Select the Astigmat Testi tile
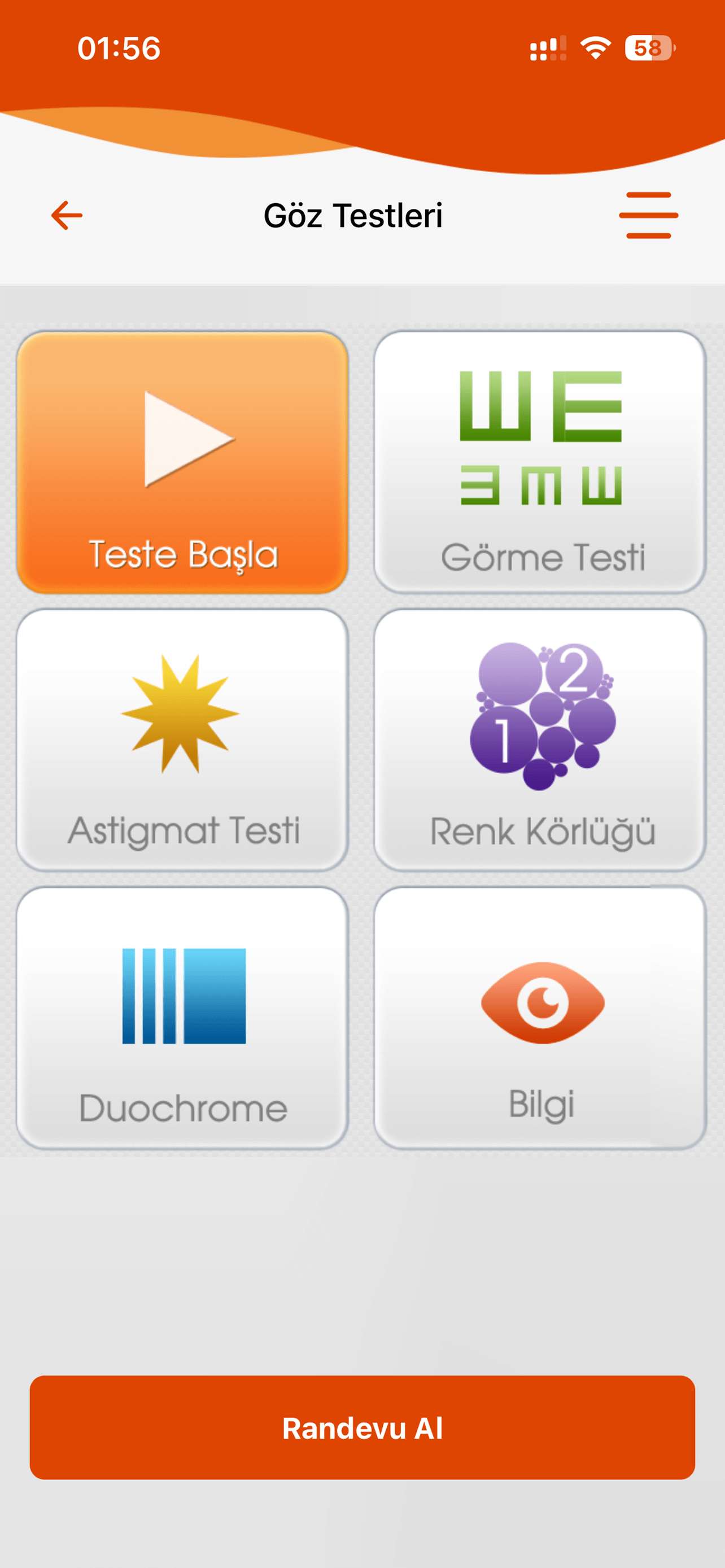Screen dimensions: 725x1568 pyautogui.click(x=182, y=739)
